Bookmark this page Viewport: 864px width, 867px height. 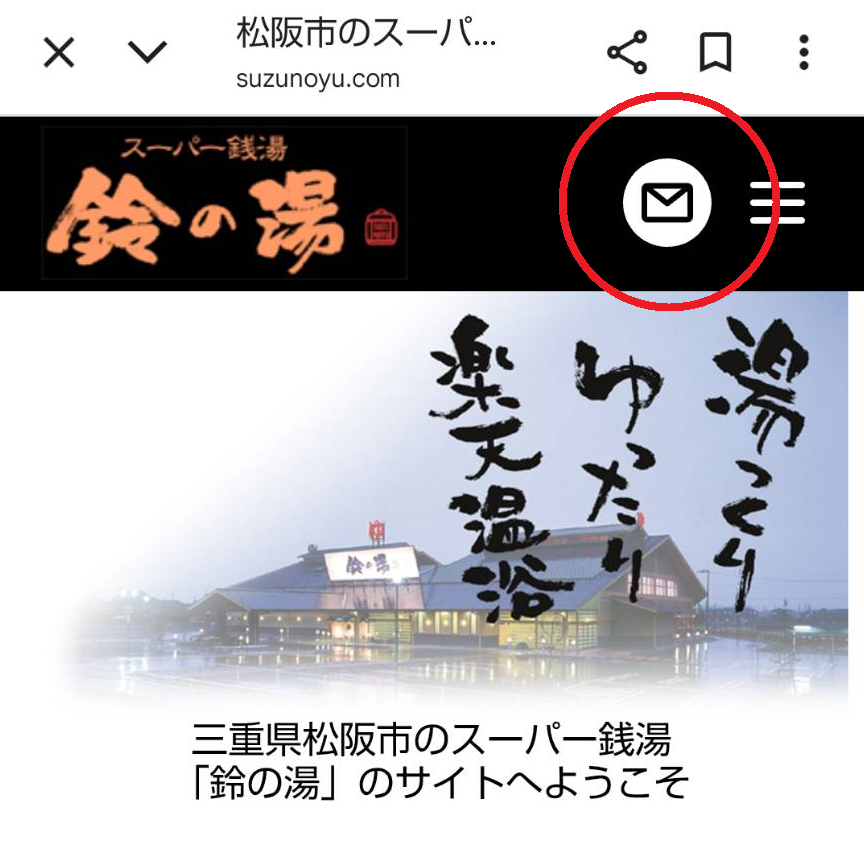pyautogui.click(x=714, y=53)
